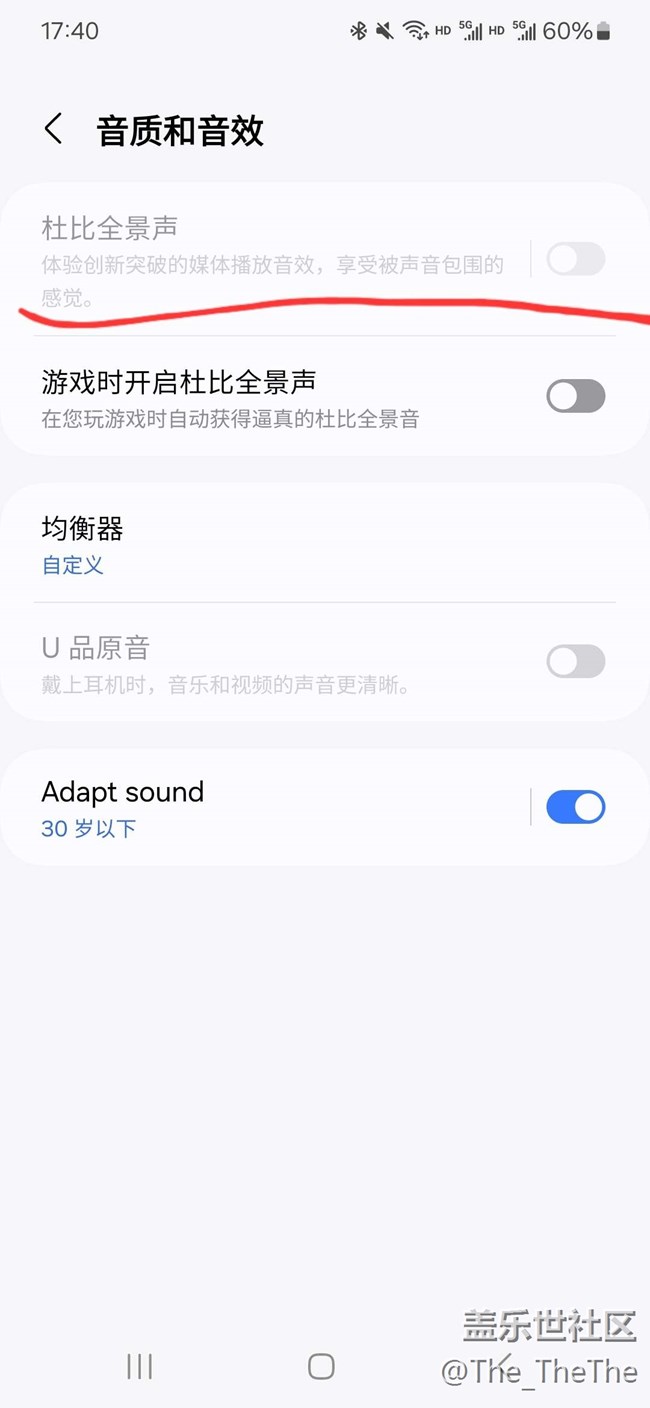
Task: Tap the home button in navigation bar
Action: [321, 1366]
